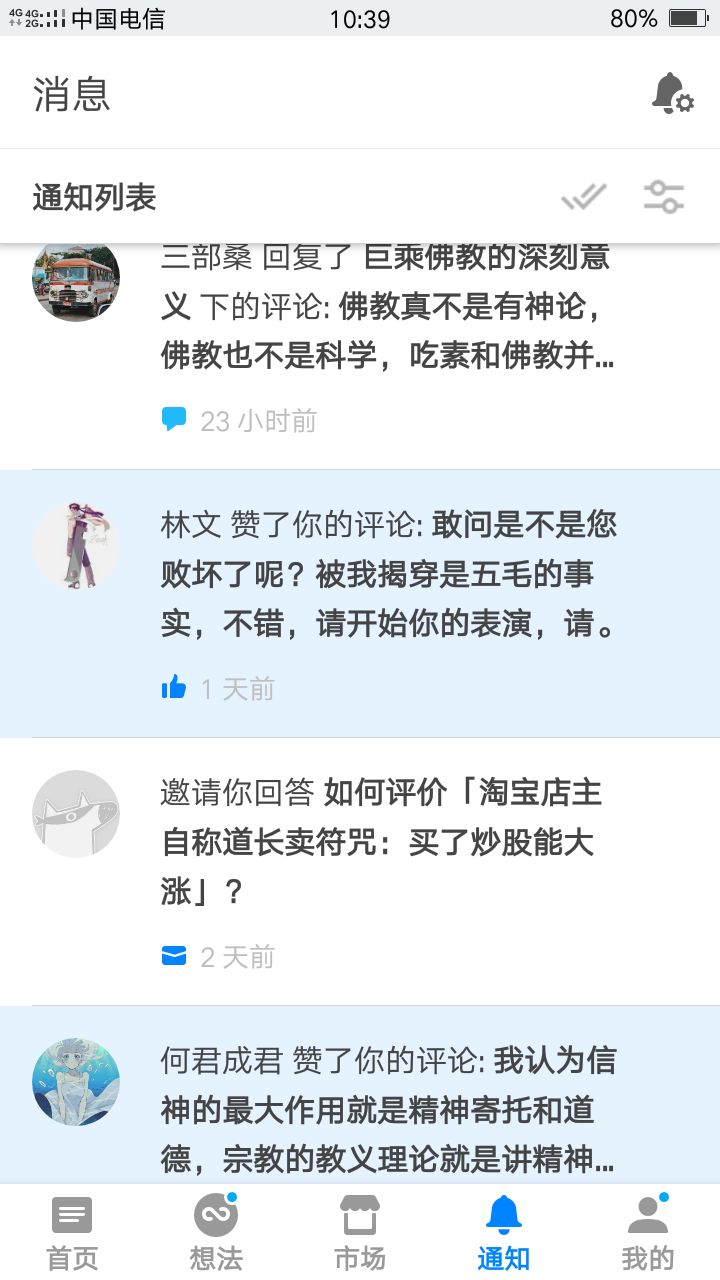
Task: View 林文's profile avatar
Action: pyautogui.click(x=76, y=546)
